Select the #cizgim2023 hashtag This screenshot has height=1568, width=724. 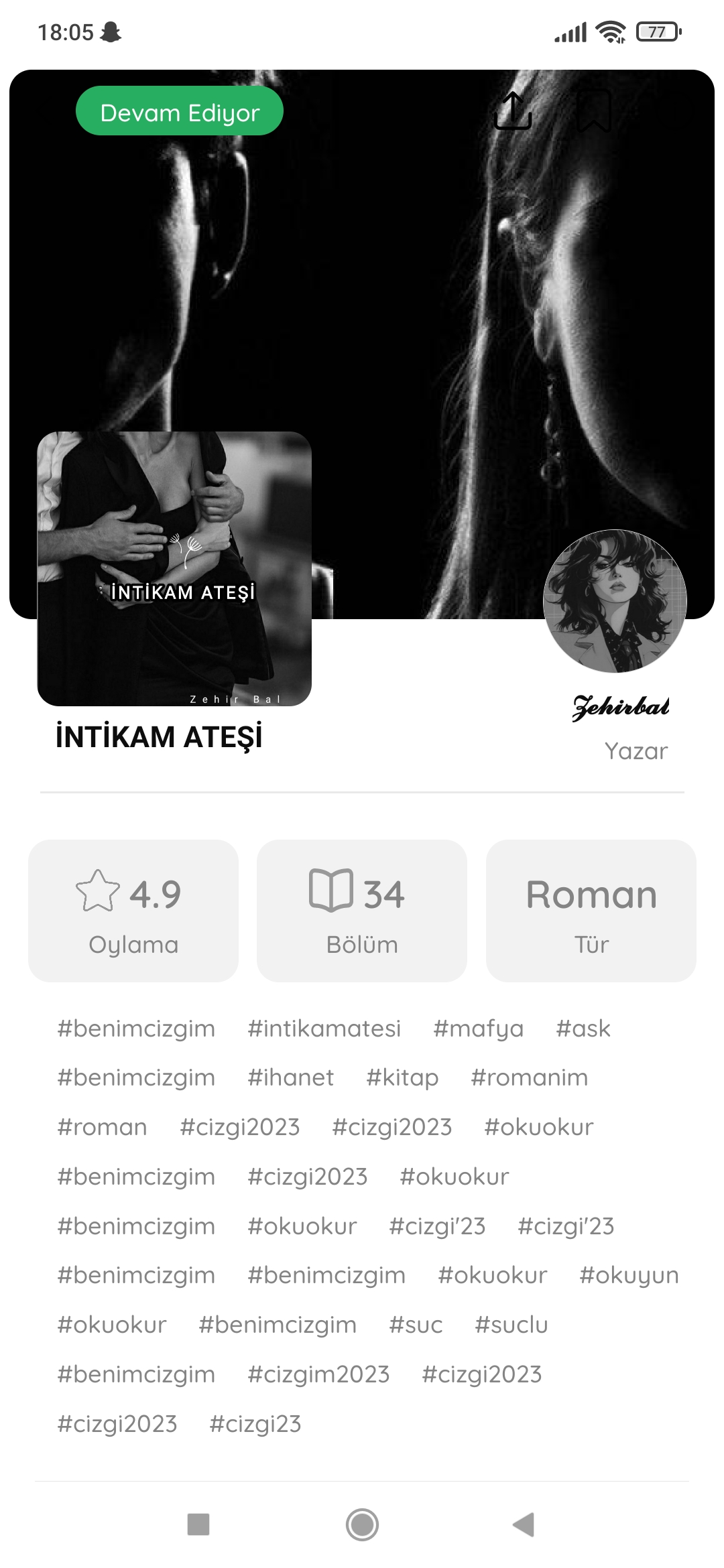click(318, 1374)
